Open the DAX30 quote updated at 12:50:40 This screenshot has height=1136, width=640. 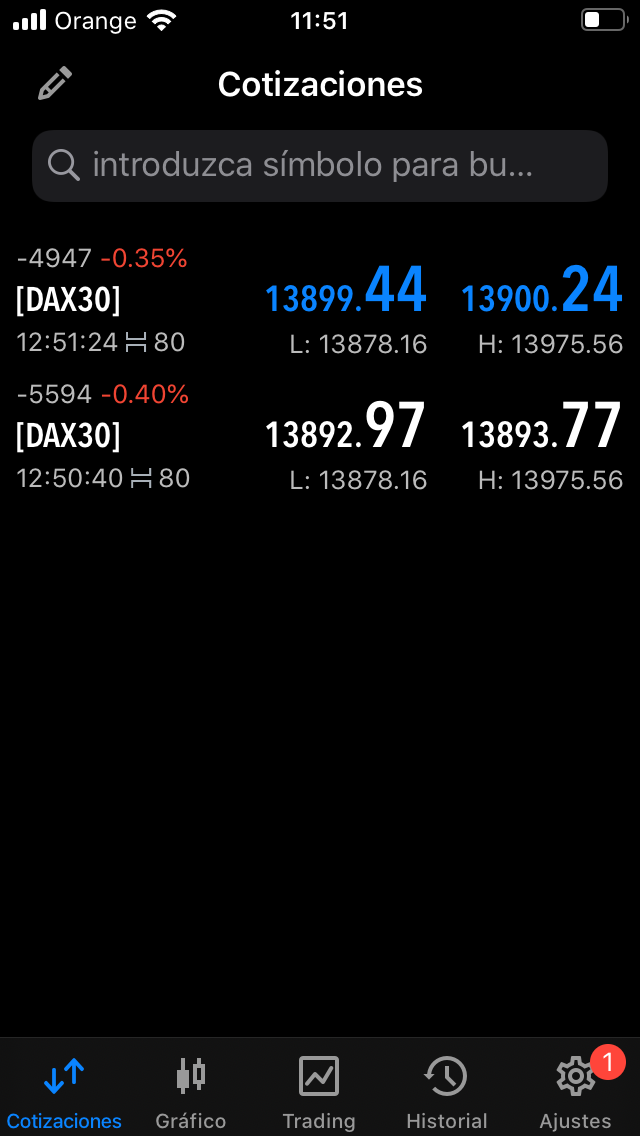(x=320, y=437)
